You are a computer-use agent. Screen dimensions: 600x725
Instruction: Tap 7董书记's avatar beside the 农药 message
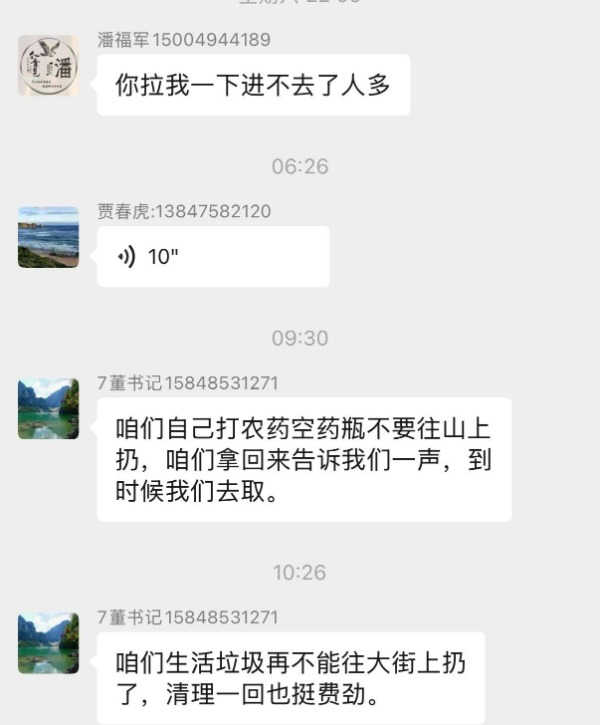pos(48,408)
